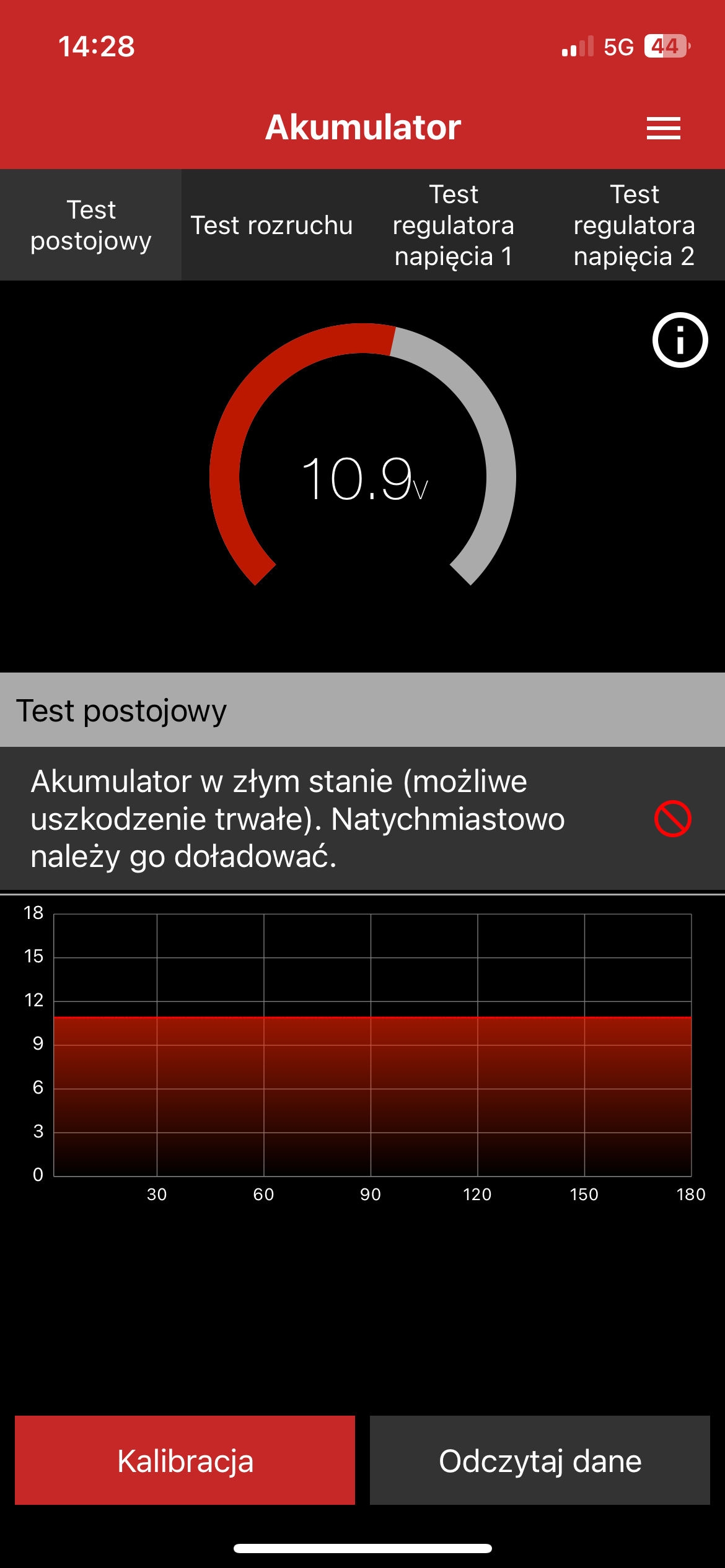Screen dimensions: 725x1568
Task: Open the hamburger menu
Action: click(x=663, y=128)
